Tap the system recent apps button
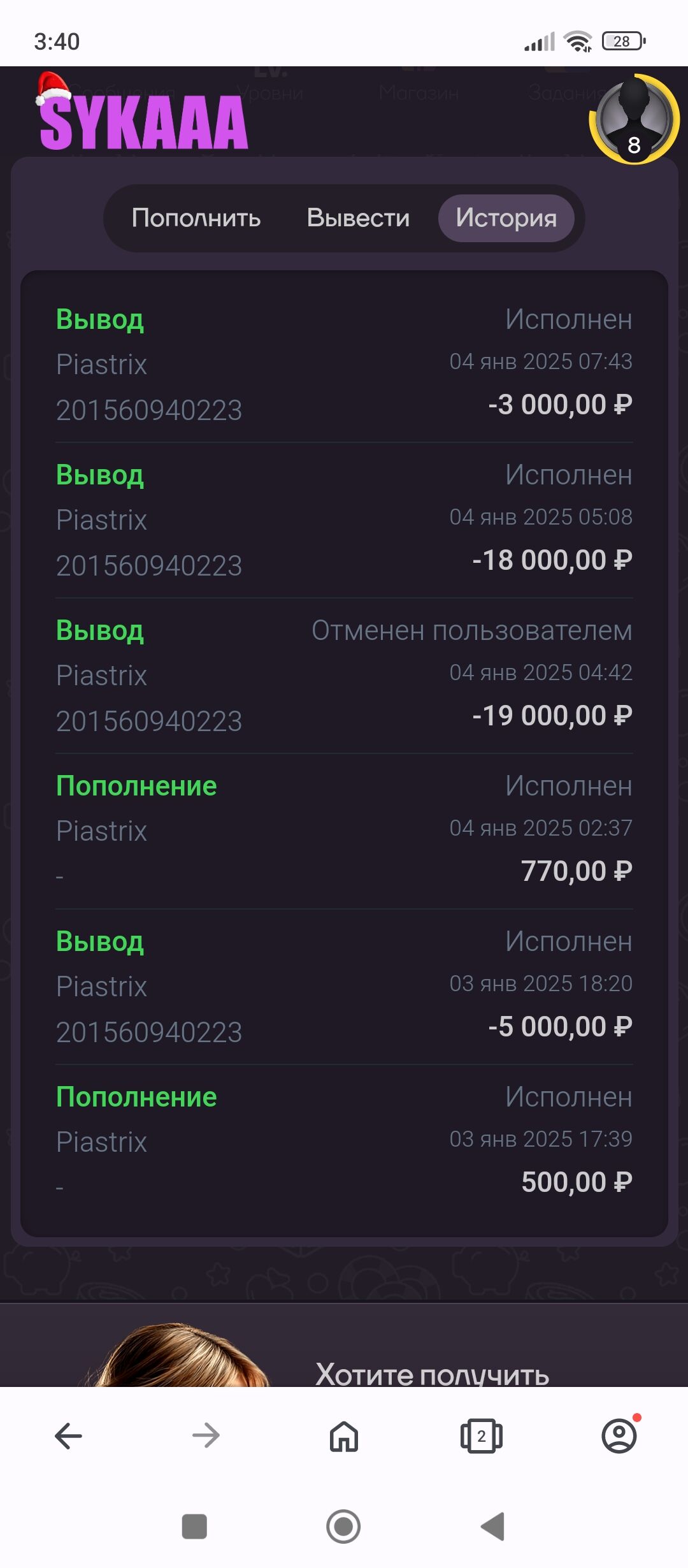This screenshot has width=688, height=1568. [194, 1527]
